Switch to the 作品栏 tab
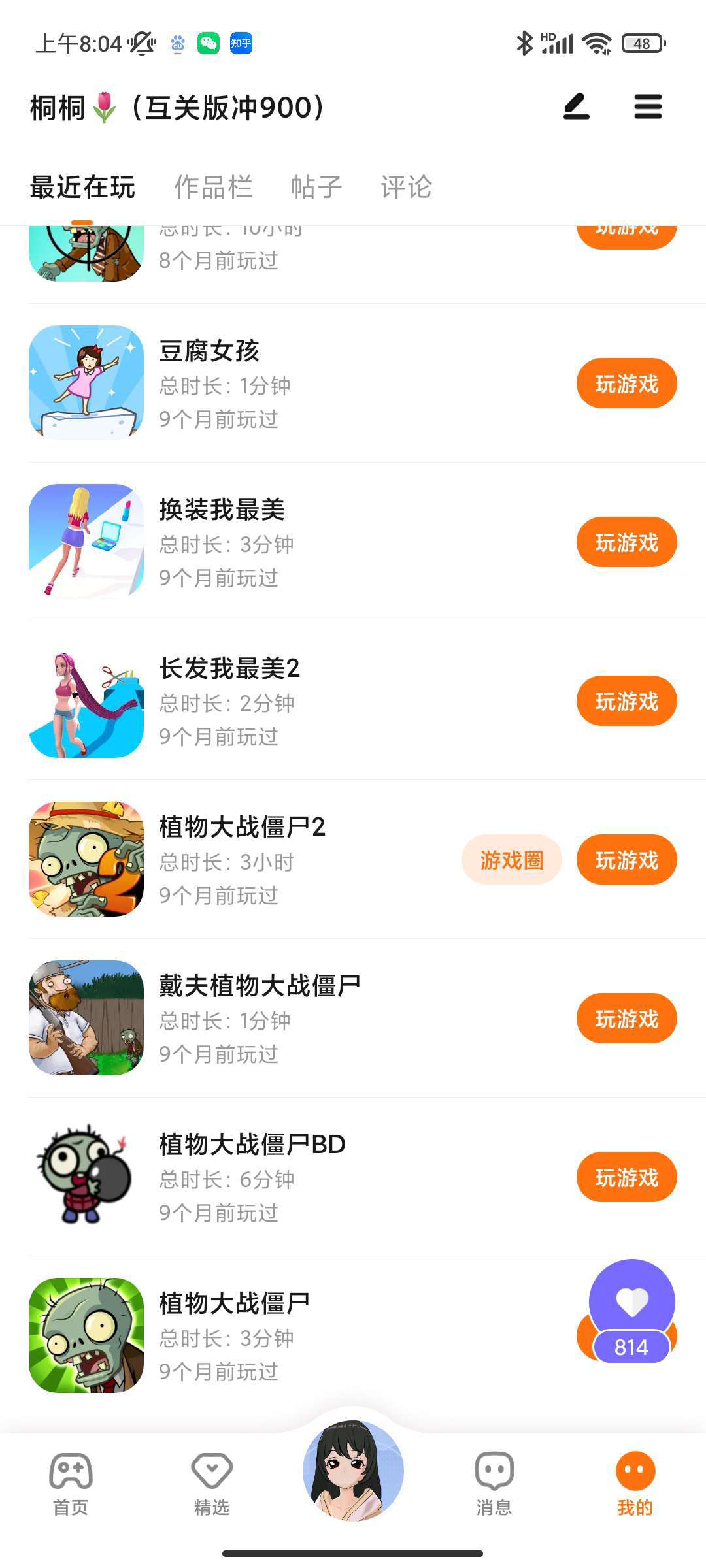Image resolution: width=706 pixels, height=1568 pixels. click(213, 188)
